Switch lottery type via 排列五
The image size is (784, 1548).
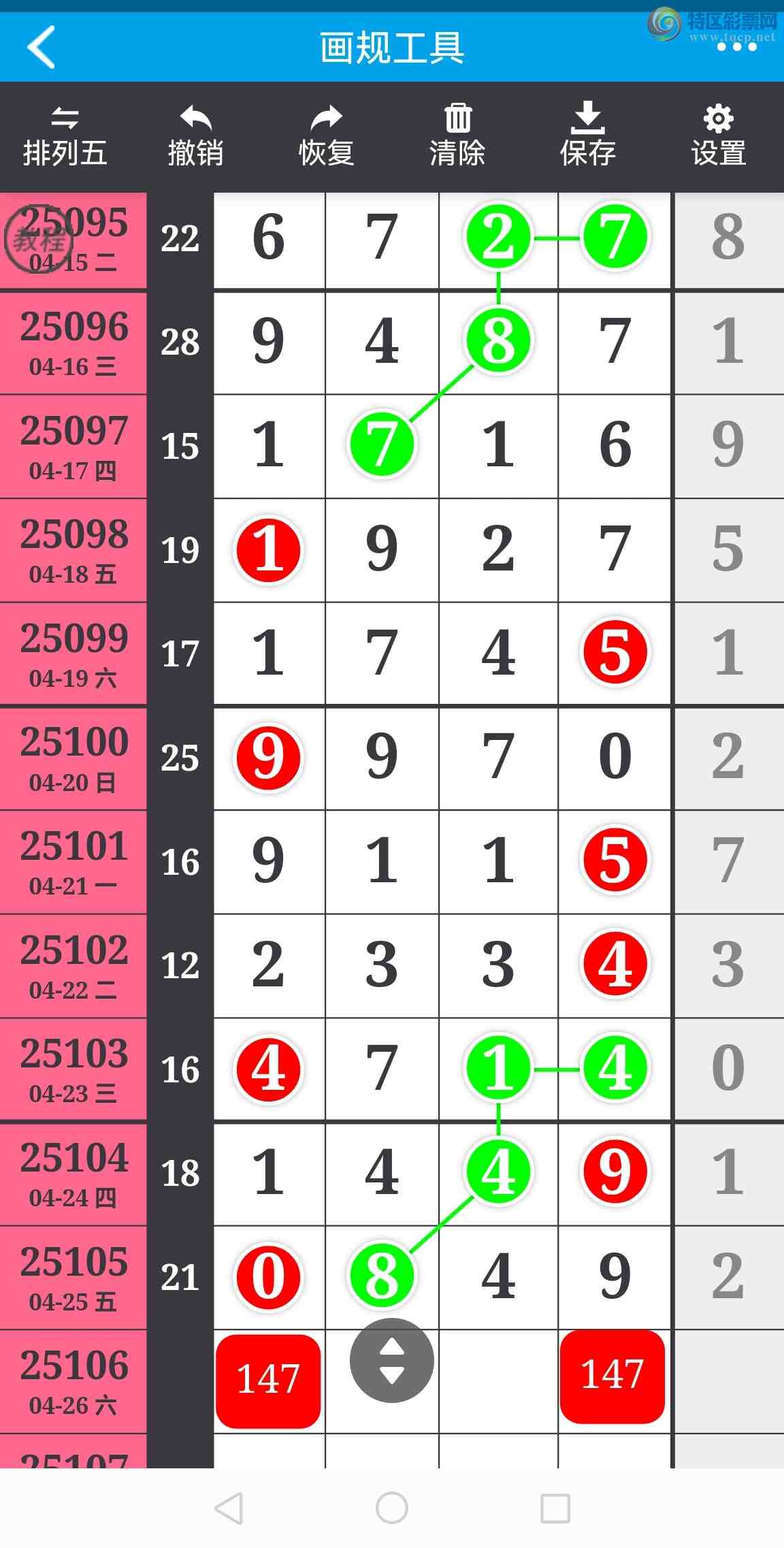click(x=65, y=137)
